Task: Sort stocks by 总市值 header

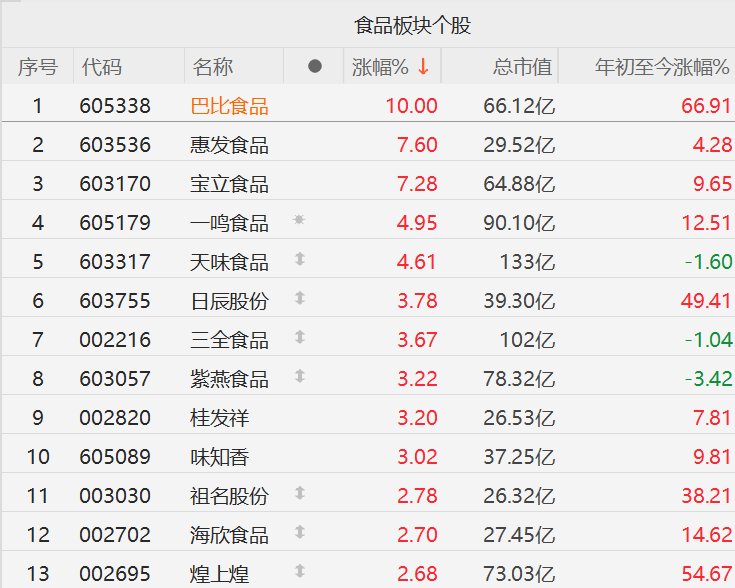Action: click(x=522, y=67)
